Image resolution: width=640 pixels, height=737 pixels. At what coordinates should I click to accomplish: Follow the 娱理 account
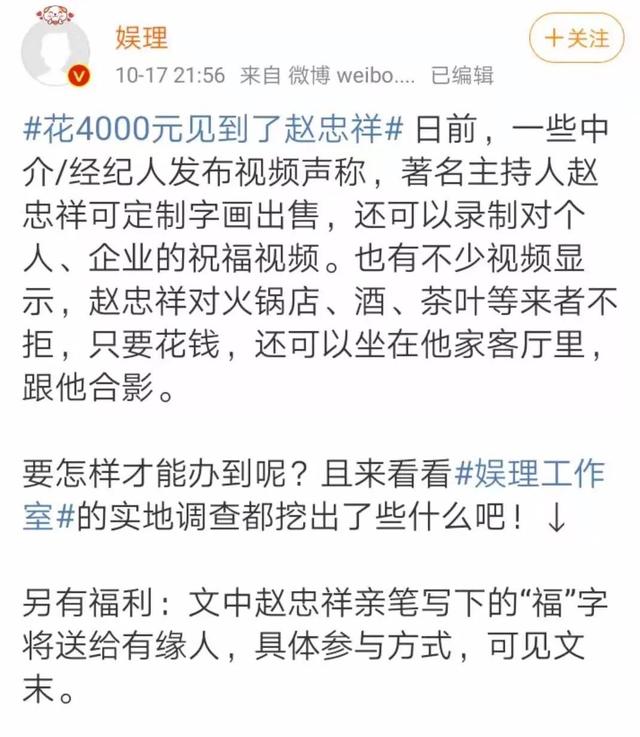point(577,39)
